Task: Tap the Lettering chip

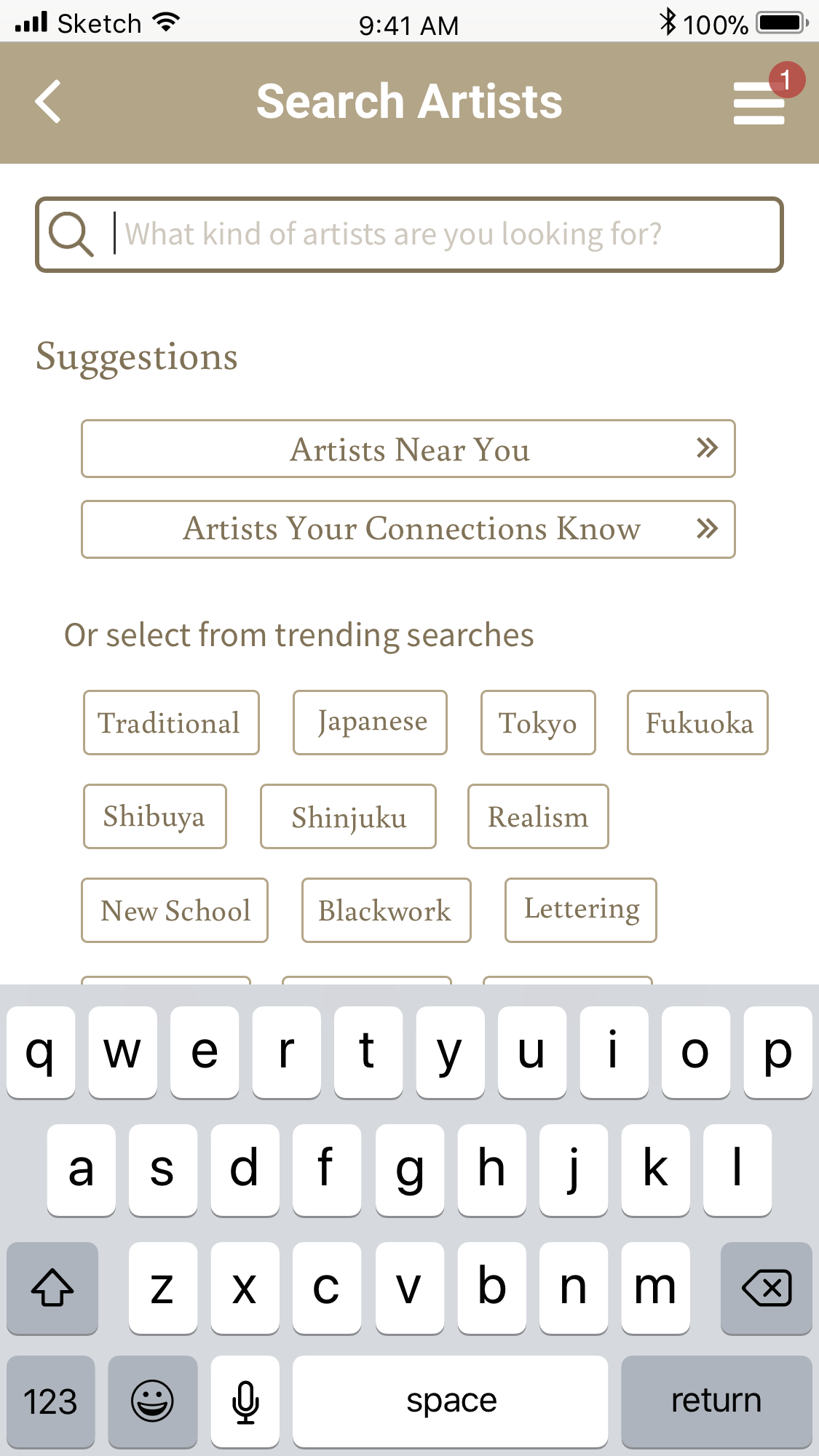Action: [x=581, y=910]
